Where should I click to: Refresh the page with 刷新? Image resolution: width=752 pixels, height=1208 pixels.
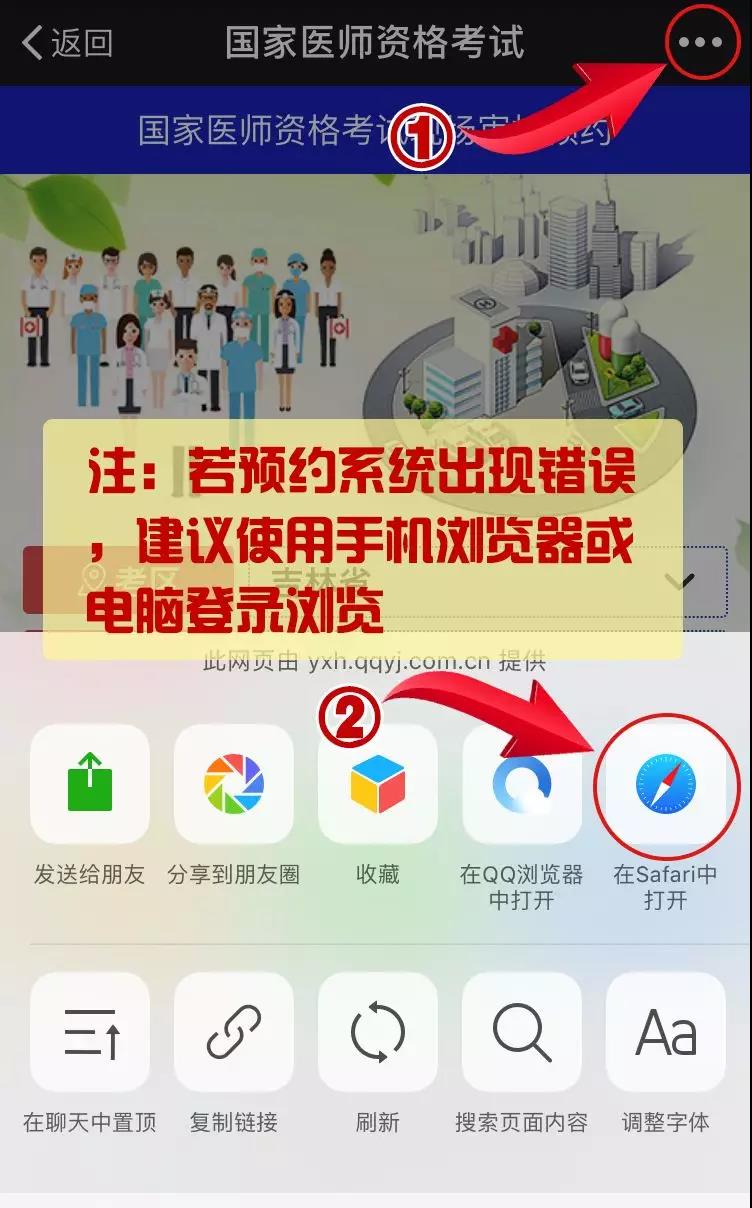pos(377,1032)
